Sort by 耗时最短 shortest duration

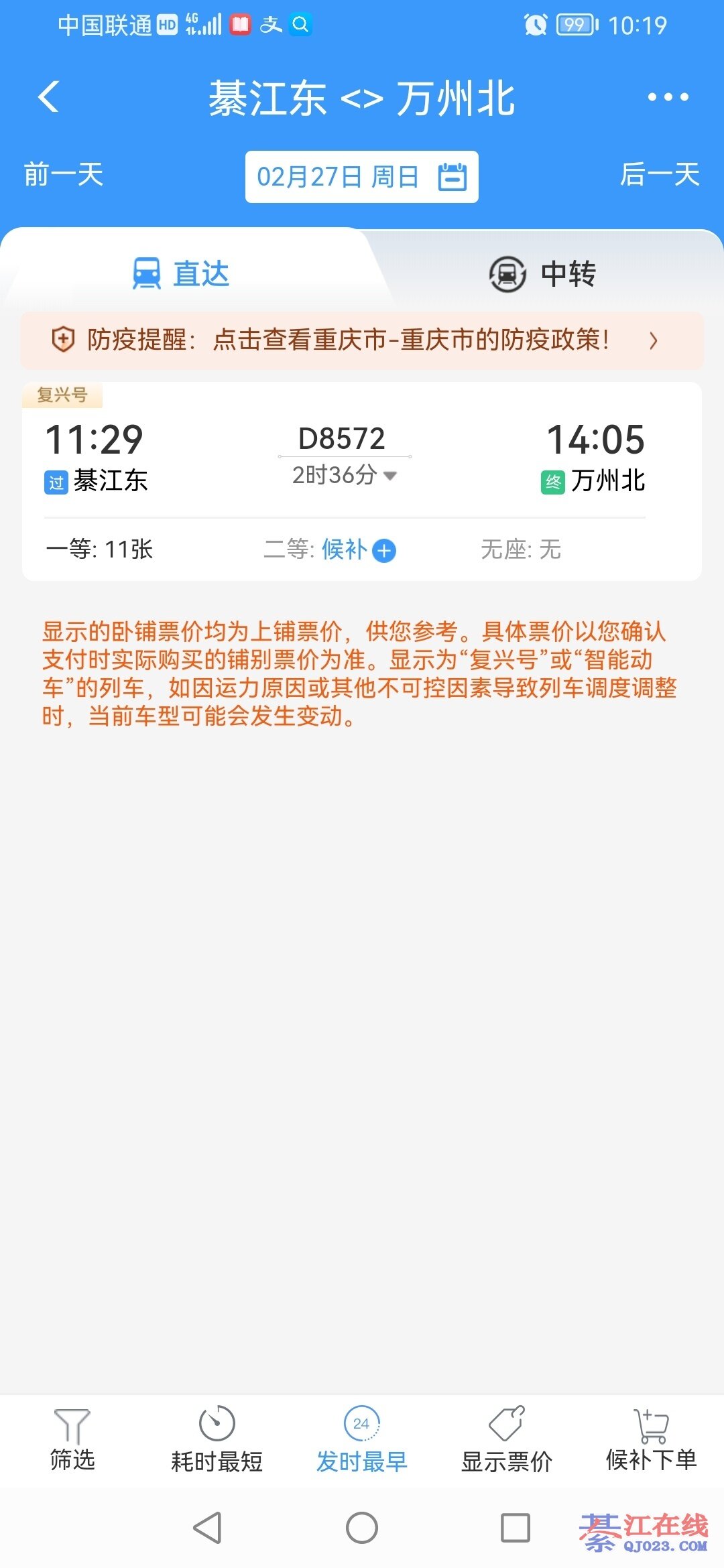pos(217,1439)
